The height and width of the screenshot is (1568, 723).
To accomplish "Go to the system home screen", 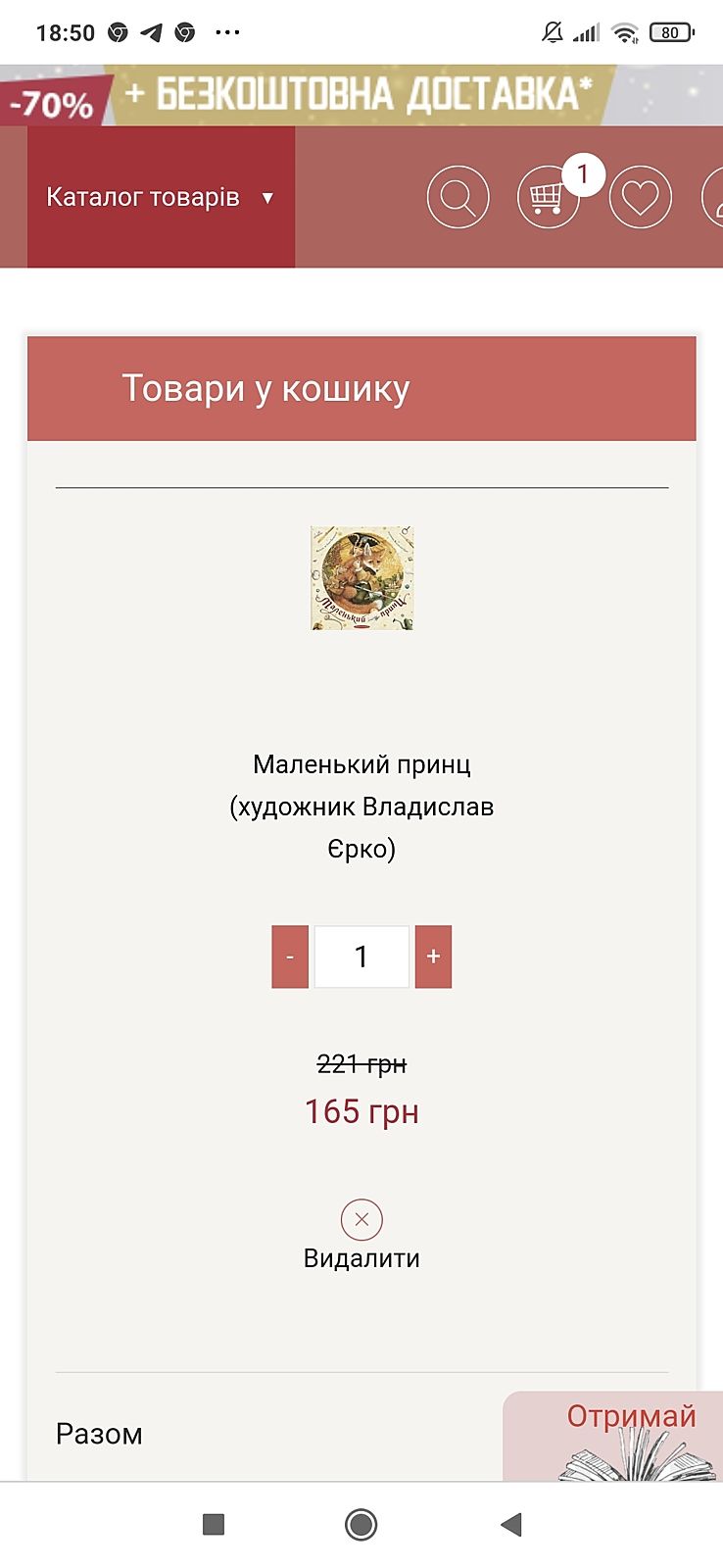I will [361, 1524].
